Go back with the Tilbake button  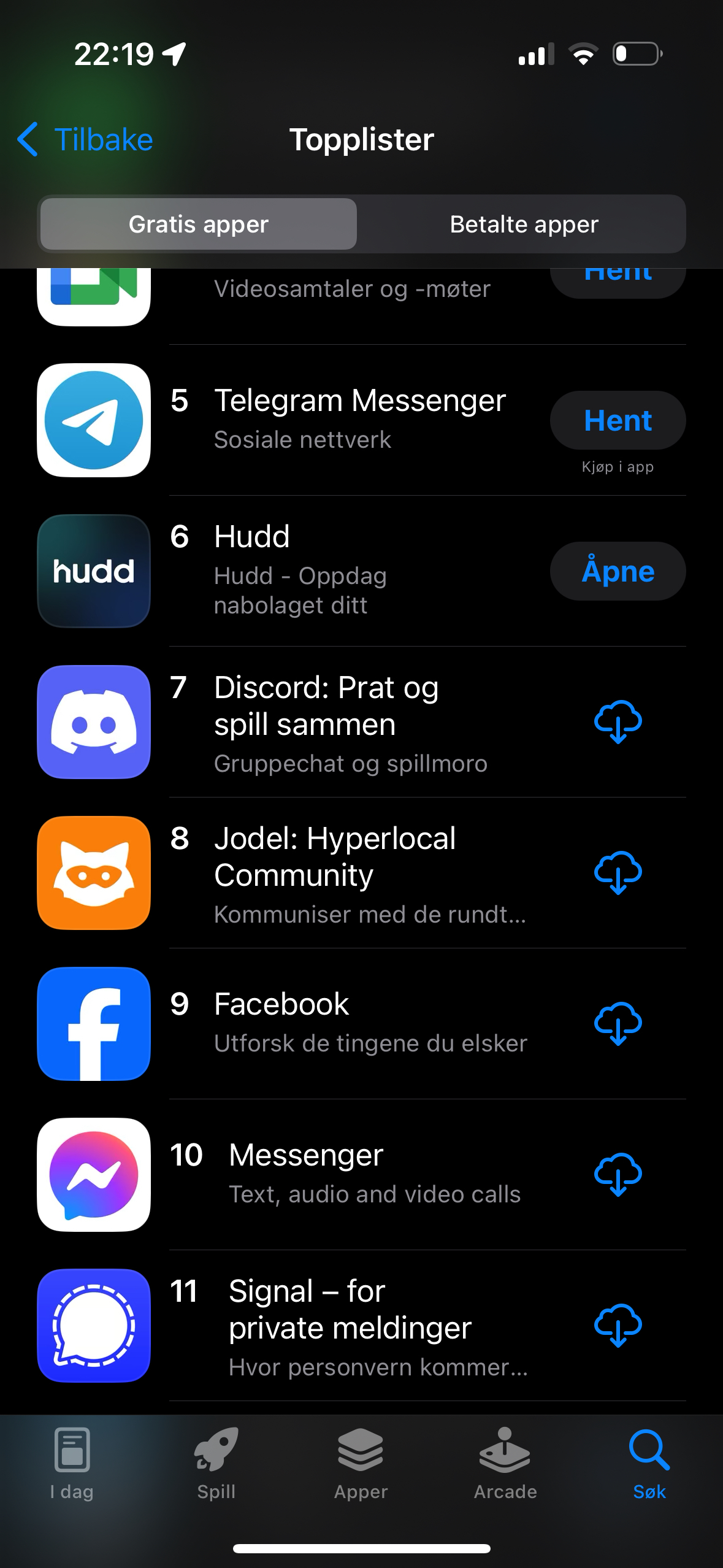point(85,139)
